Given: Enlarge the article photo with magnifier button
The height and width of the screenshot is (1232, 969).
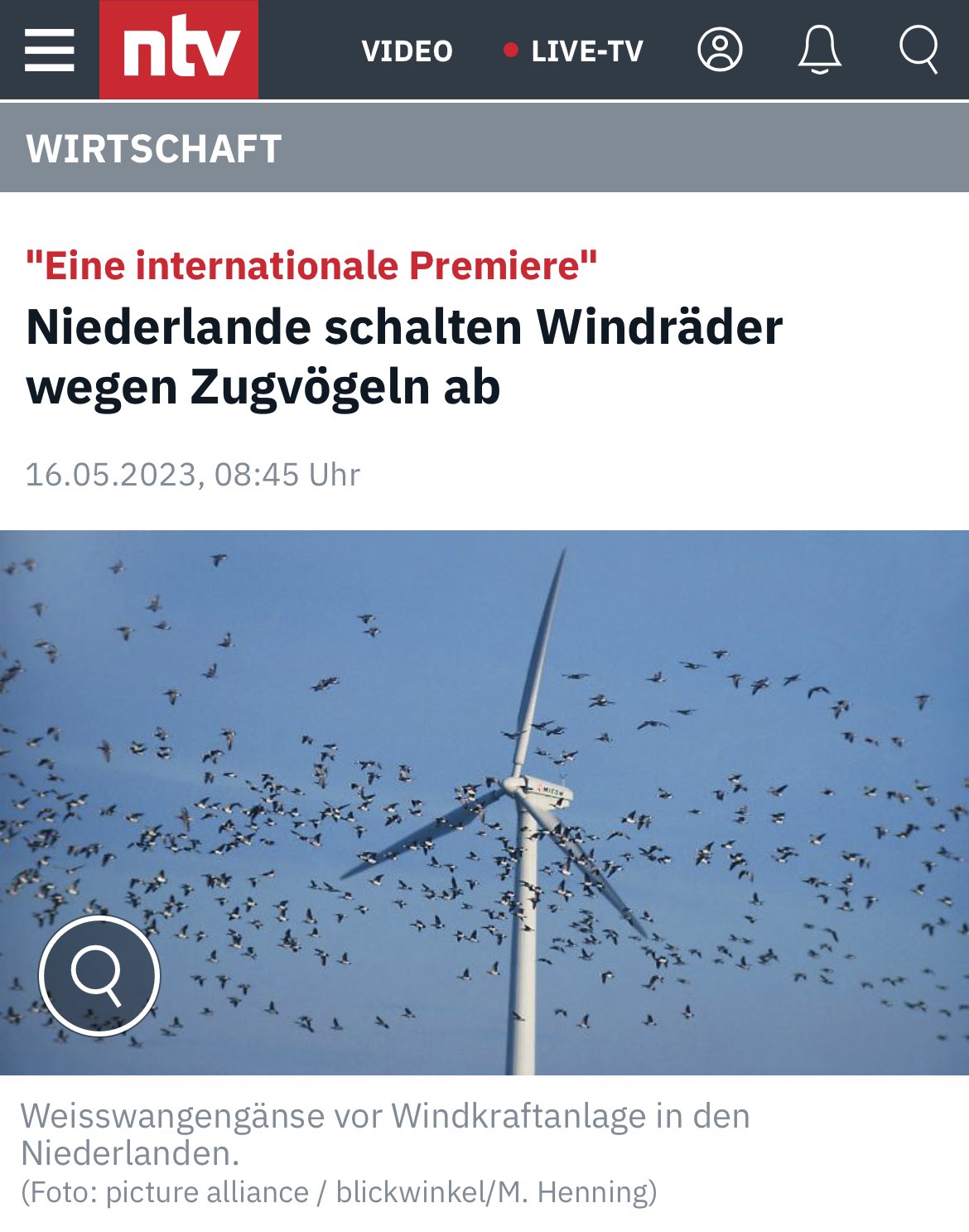Looking at the screenshot, I should 99,975.
